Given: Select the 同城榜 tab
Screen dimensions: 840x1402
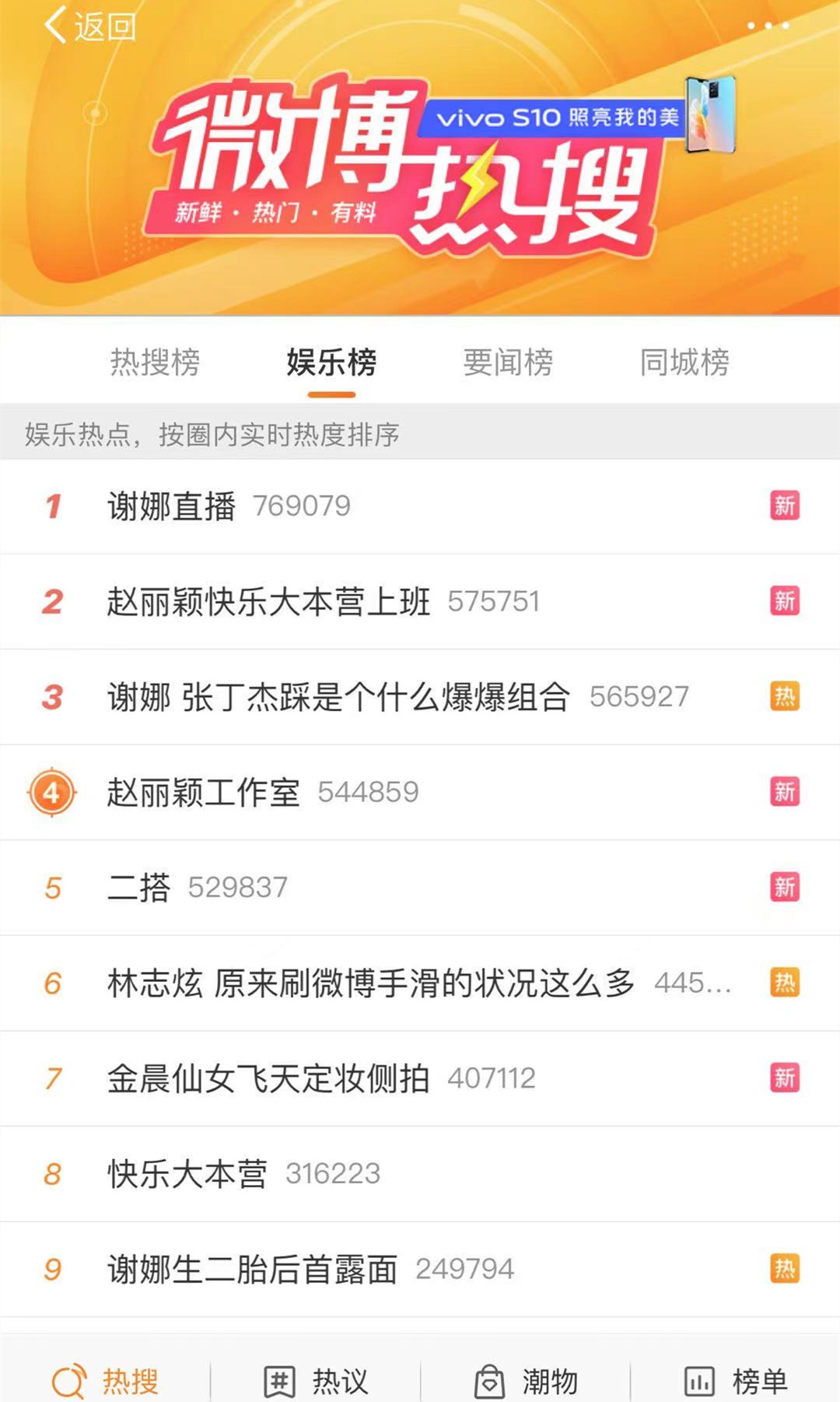Looking at the screenshot, I should [683, 363].
